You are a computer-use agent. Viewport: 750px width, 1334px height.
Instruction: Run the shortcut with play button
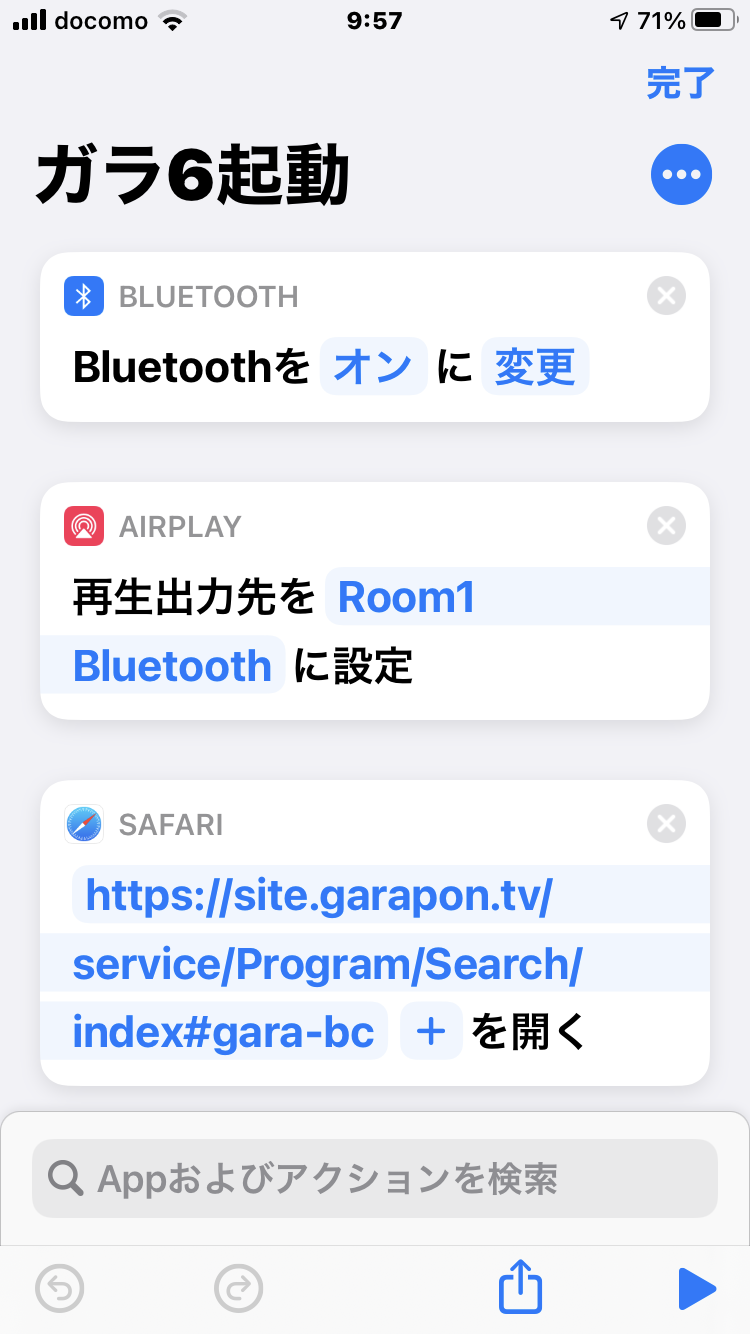click(x=696, y=1288)
